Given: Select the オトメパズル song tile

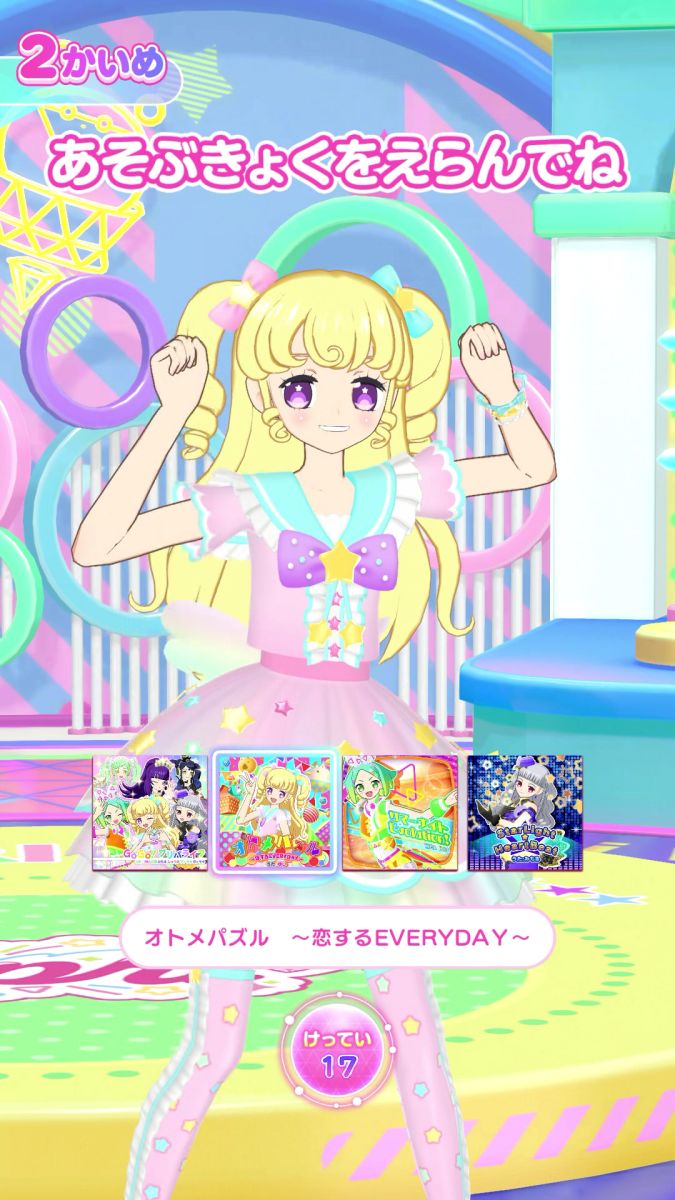Looking at the screenshot, I should point(276,813).
